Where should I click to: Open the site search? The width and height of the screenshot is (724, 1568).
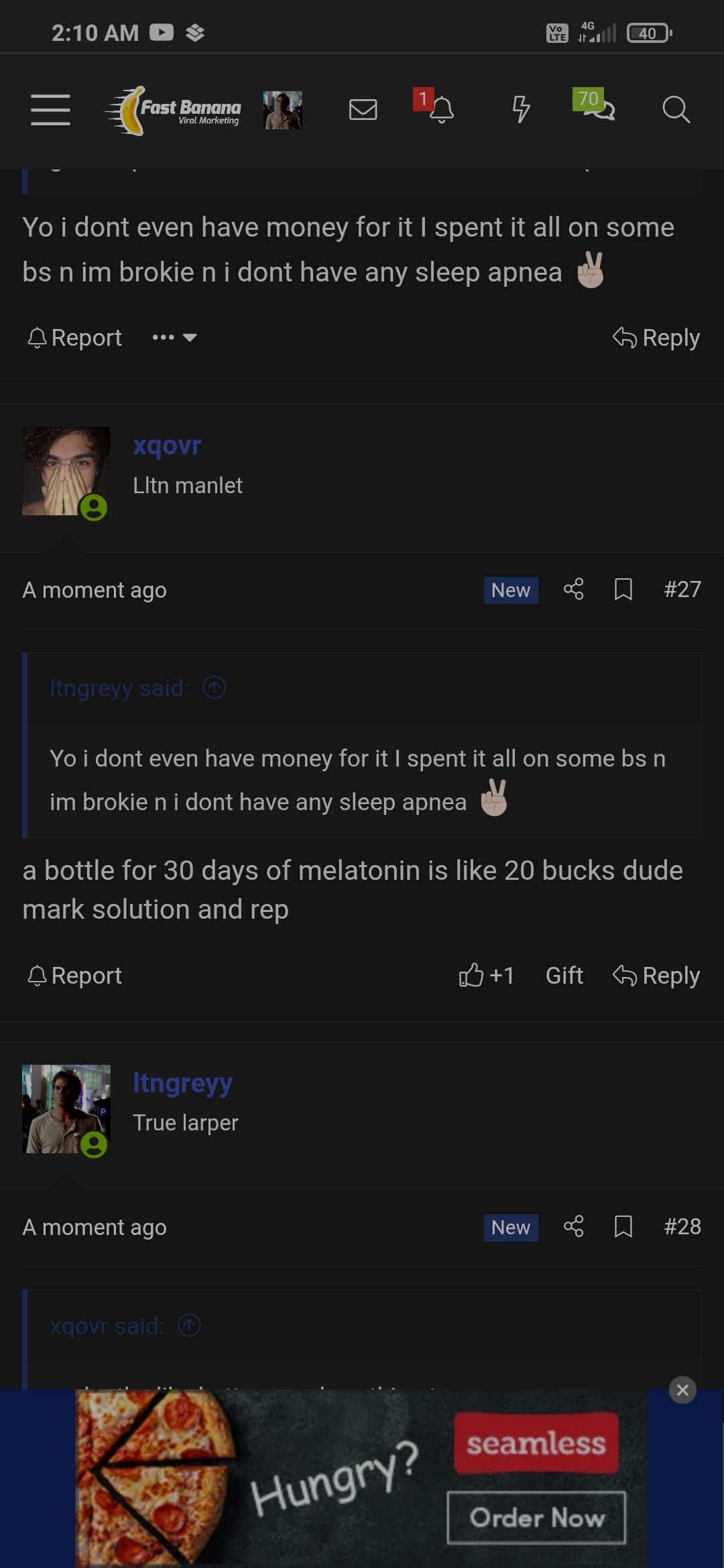676,109
